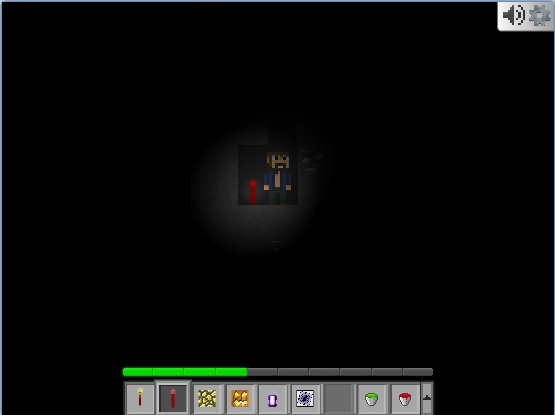Open the settings gear
The width and height of the screenshot is (555, 415).
[539, 16]
